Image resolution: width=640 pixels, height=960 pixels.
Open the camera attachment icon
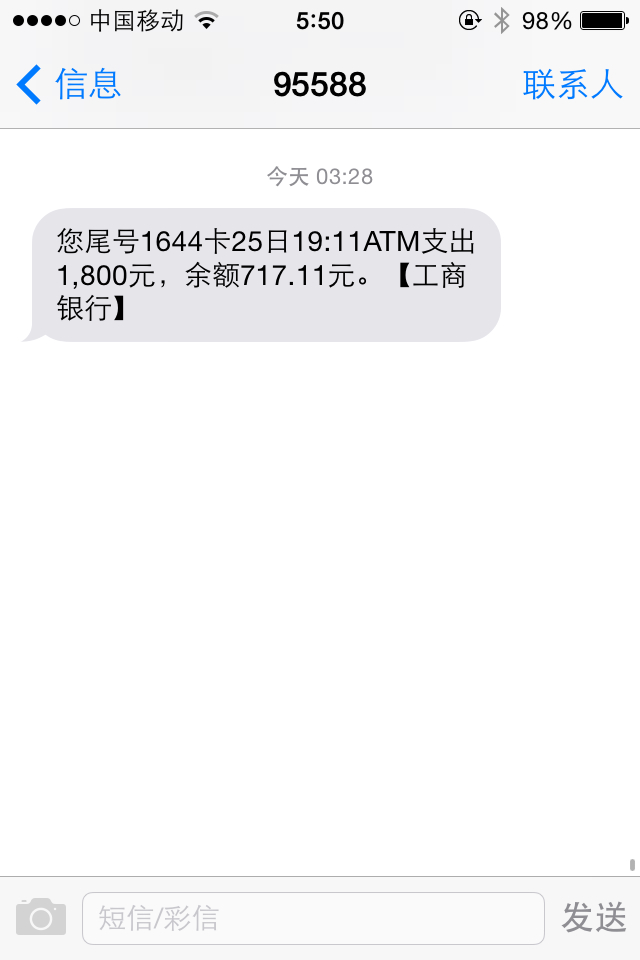[x=41, y=917]
